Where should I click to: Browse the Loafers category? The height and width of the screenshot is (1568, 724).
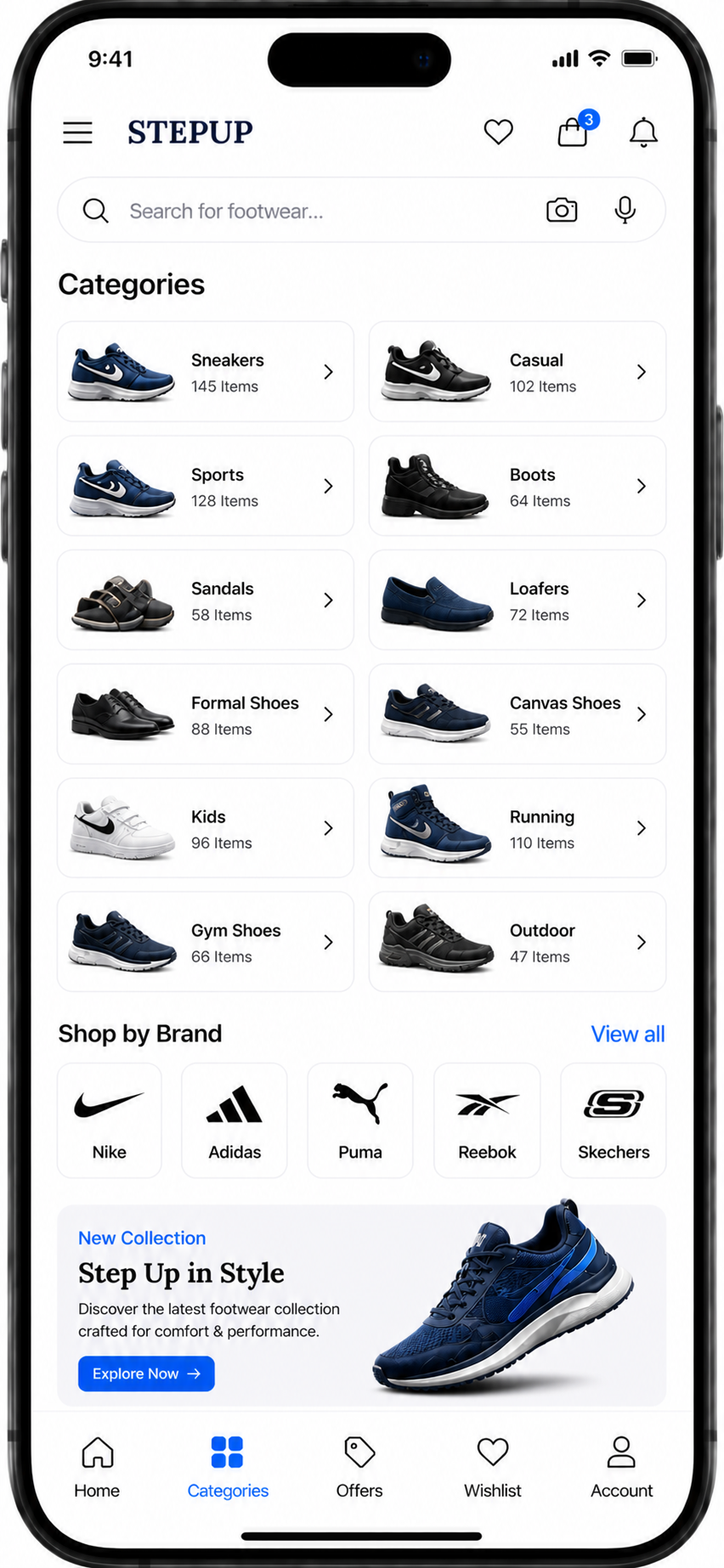(x=518, y=600)
